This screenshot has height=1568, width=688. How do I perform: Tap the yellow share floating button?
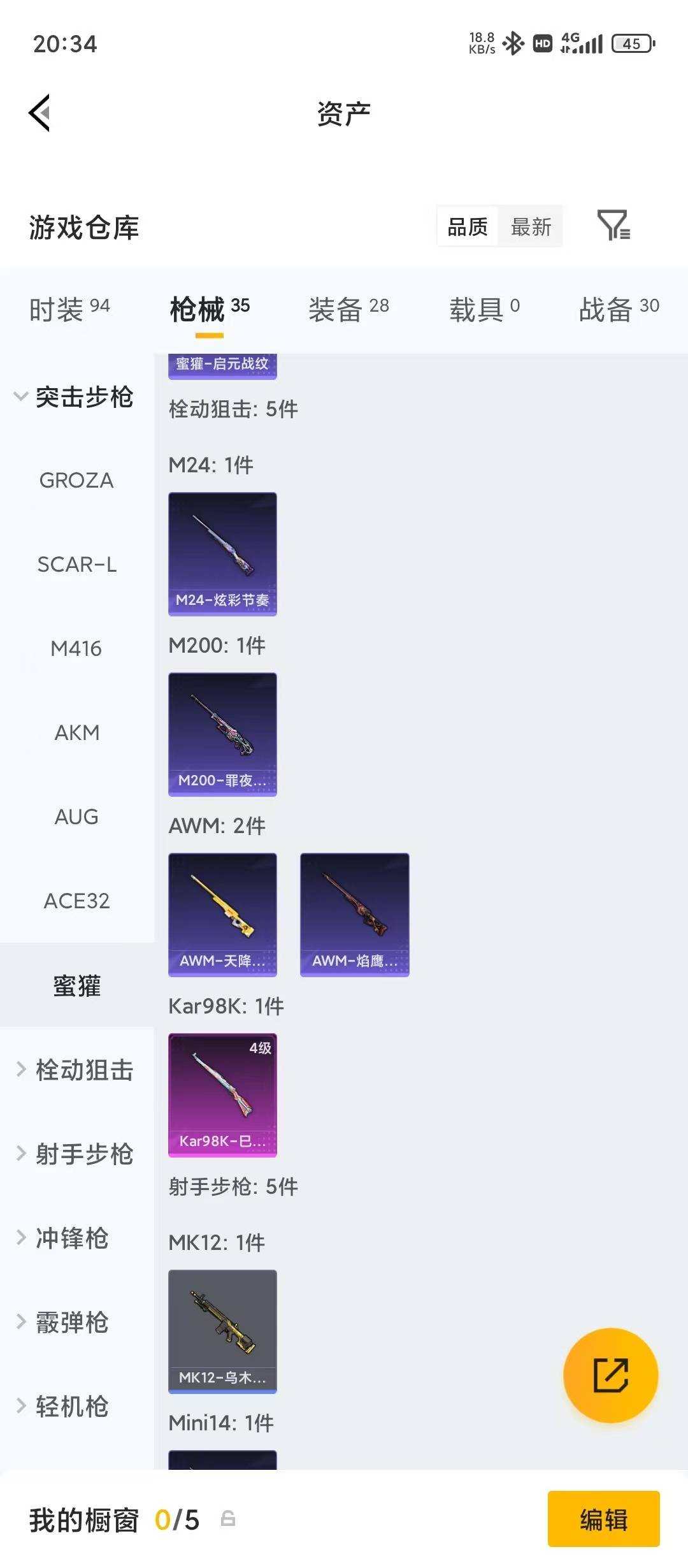pos(610,1376)
